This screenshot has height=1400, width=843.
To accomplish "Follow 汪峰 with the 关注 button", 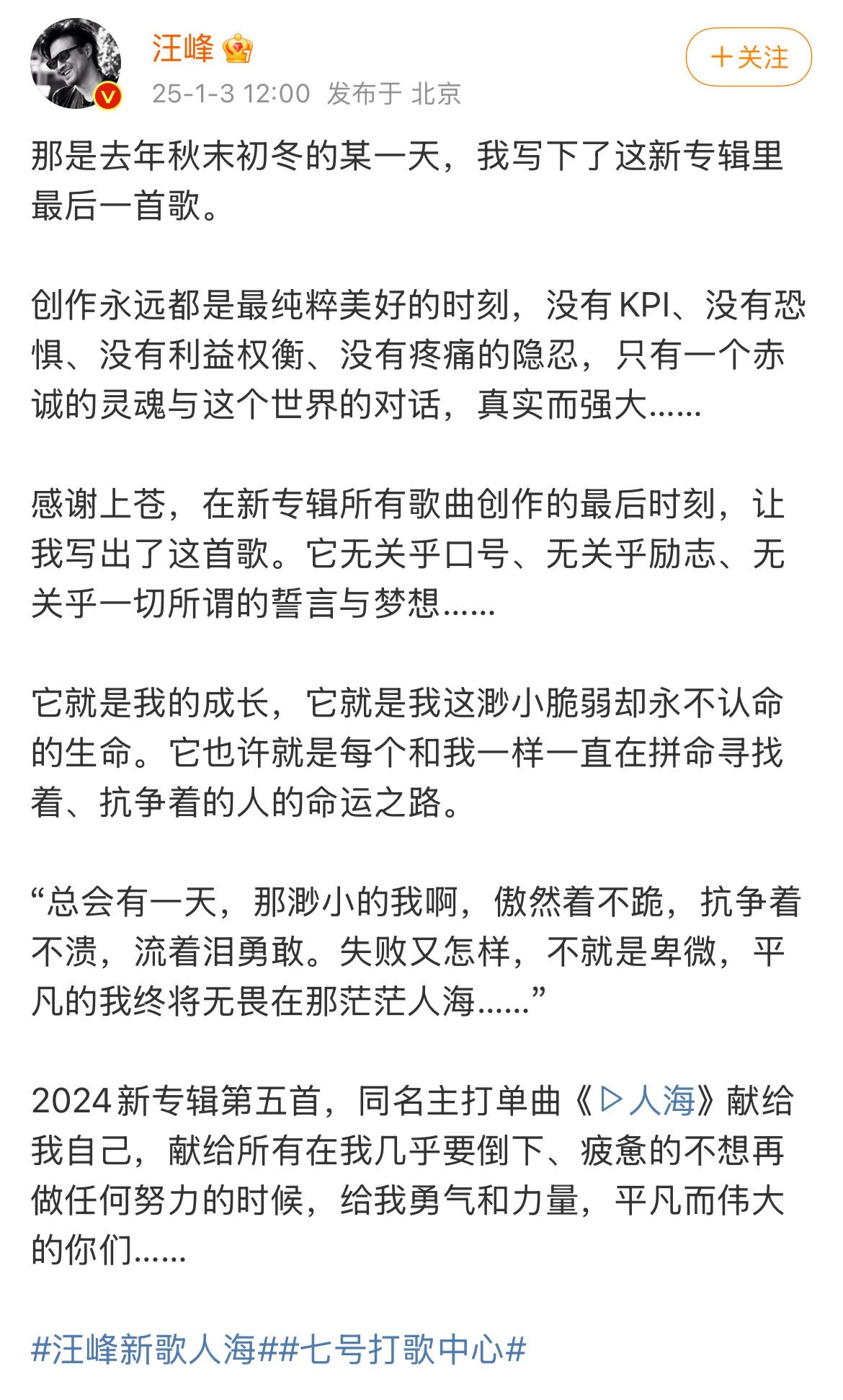I will click(x=749, y=58).
